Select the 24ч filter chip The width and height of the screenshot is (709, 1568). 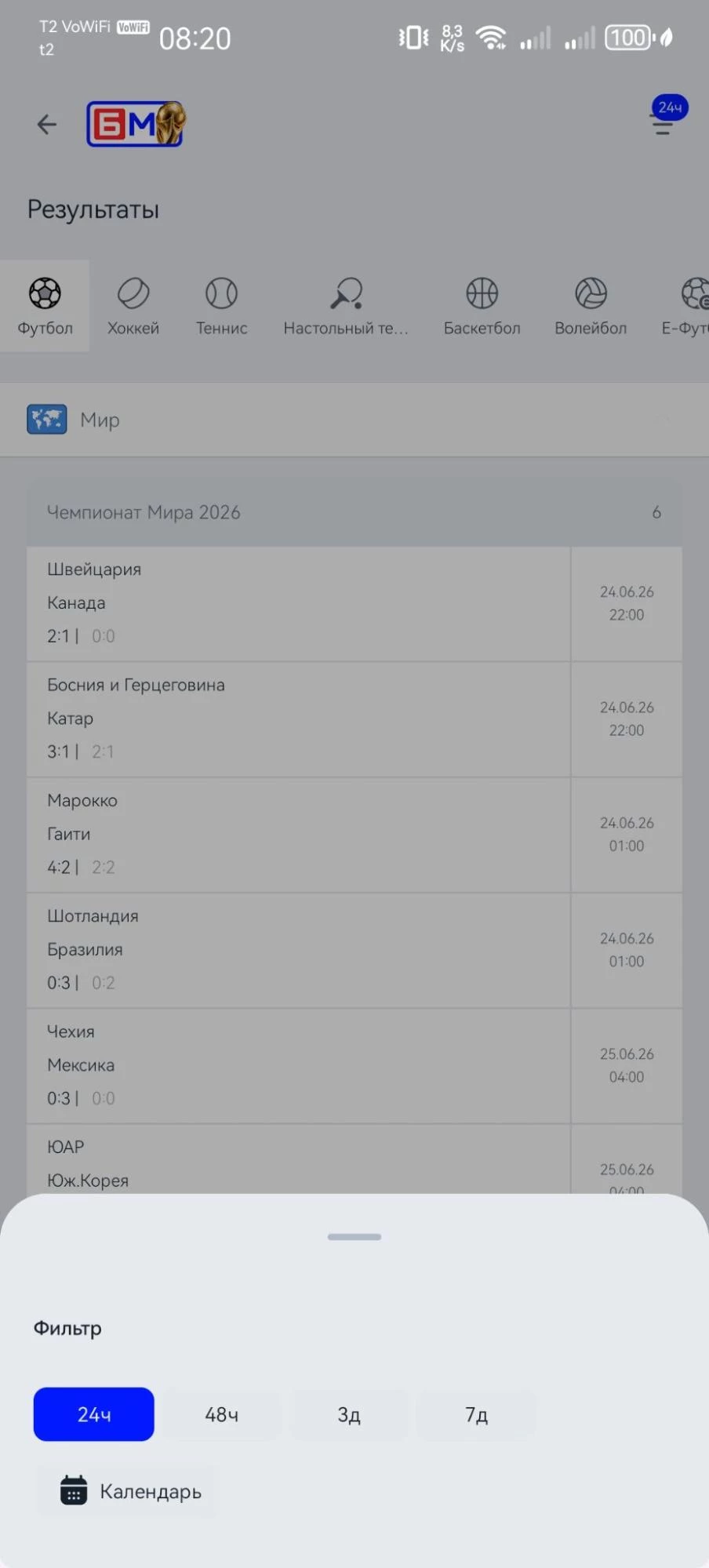tap(93, 1413)
